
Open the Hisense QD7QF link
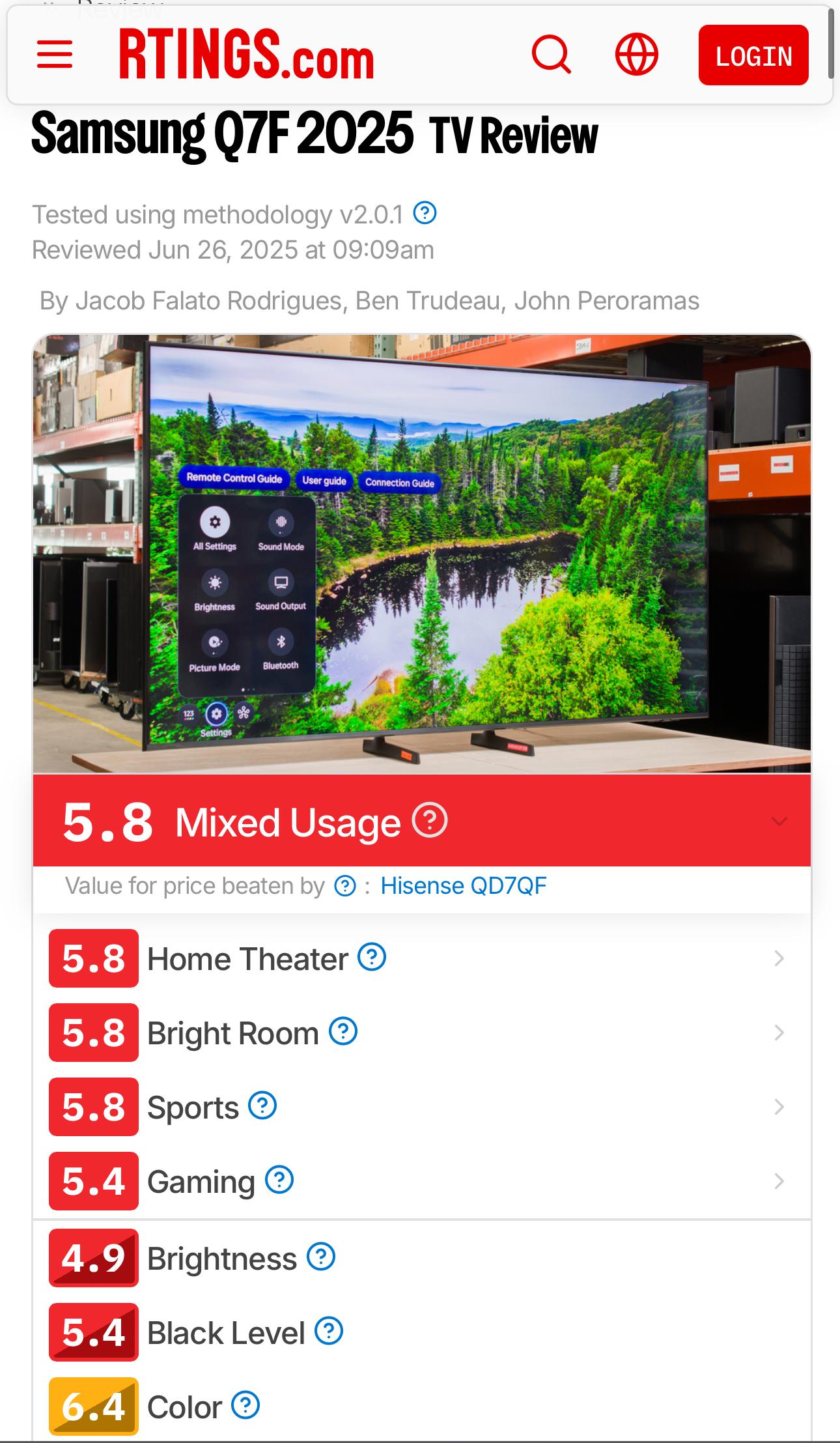pyautogui.click(x=463, y=886)
